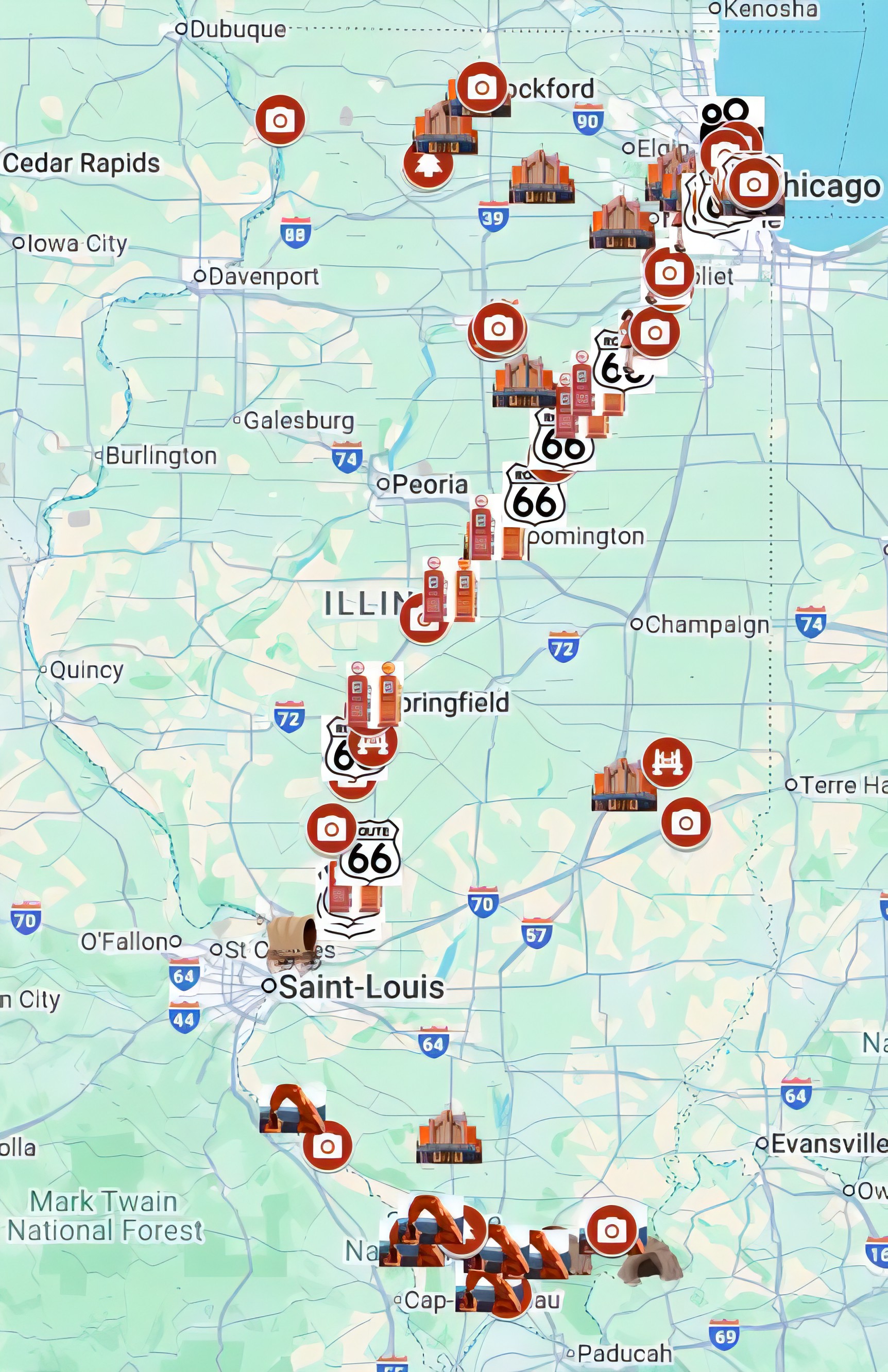Open the camera marker southwest of Terre Haute
The width and height of the screenshot is (888, 1372).
[686, 822]
